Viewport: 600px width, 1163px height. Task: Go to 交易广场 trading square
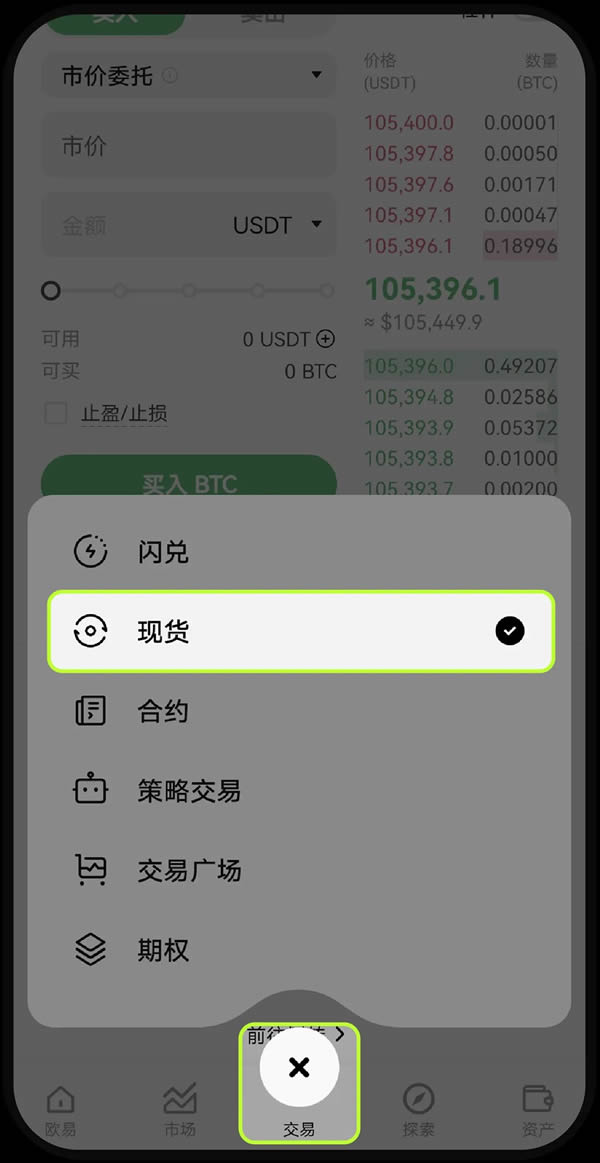[188, 871]
